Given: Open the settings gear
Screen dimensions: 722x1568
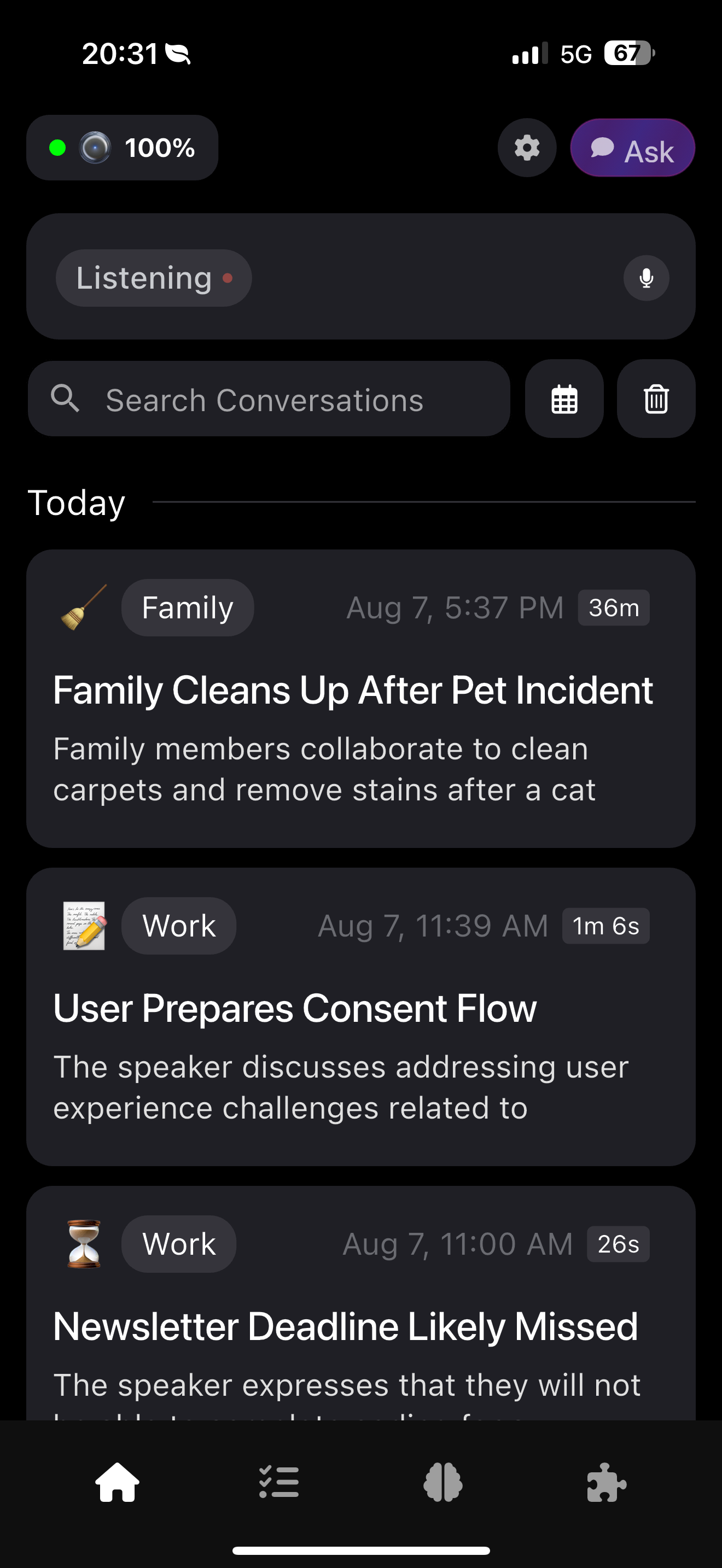Looking at the screenshot, I should click(527, 148).
